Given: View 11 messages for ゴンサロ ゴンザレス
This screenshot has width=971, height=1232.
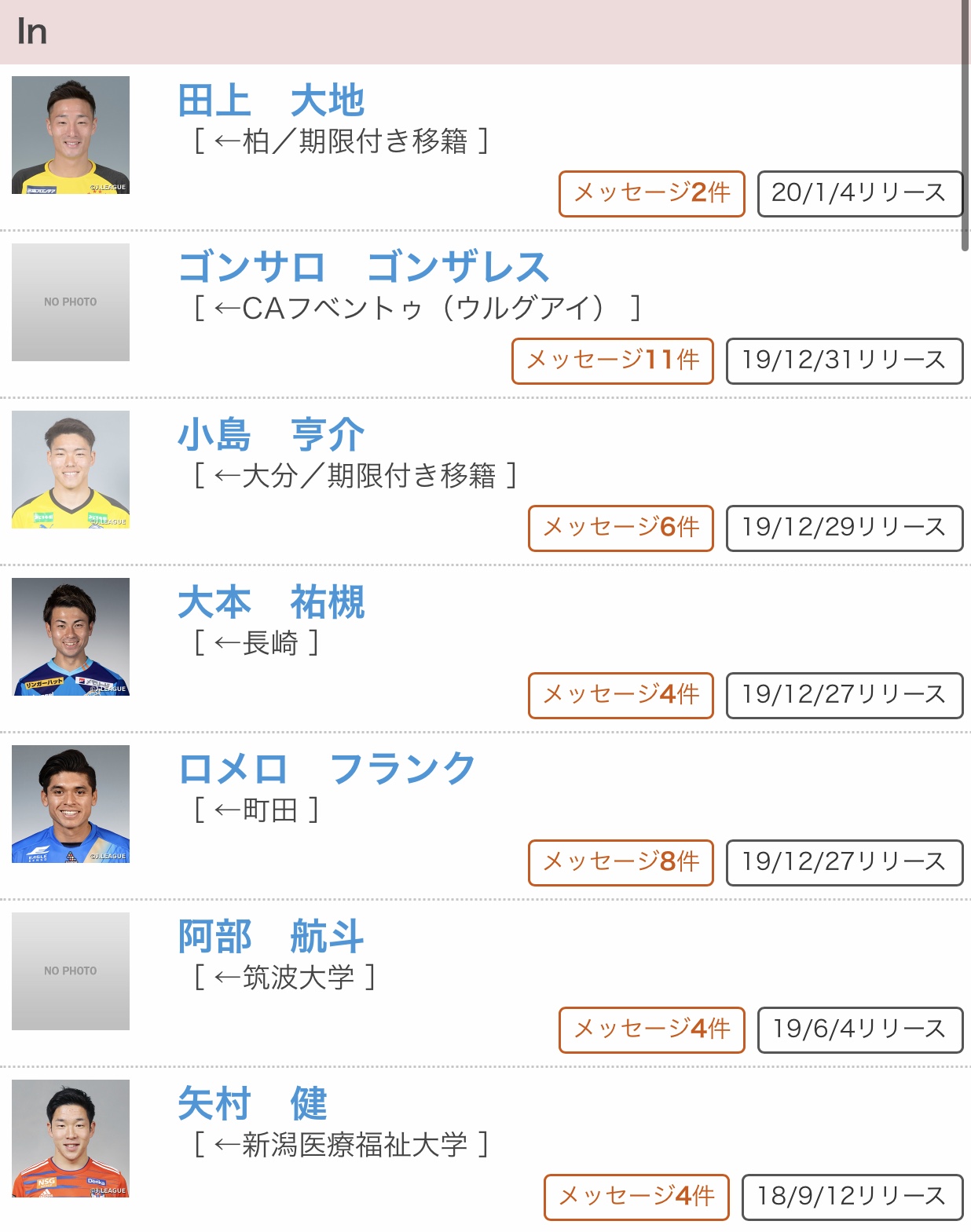Looking at the screenshot, I should tap(612, 360).
